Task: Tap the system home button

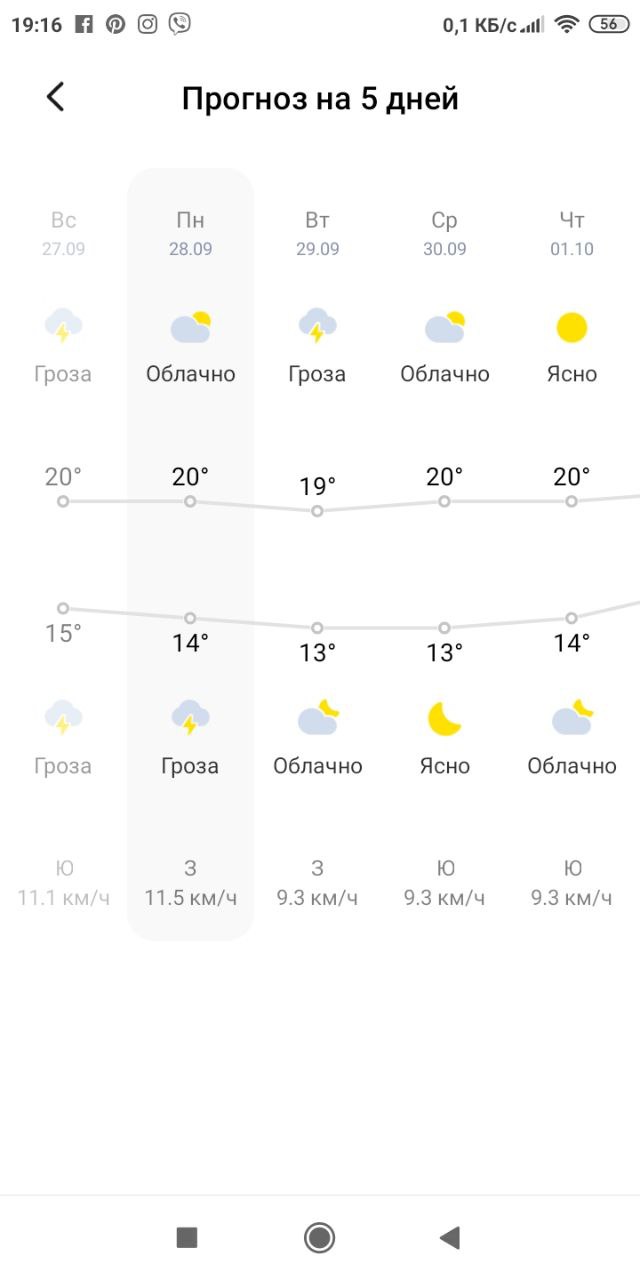Action: (x=320, y=1238)
